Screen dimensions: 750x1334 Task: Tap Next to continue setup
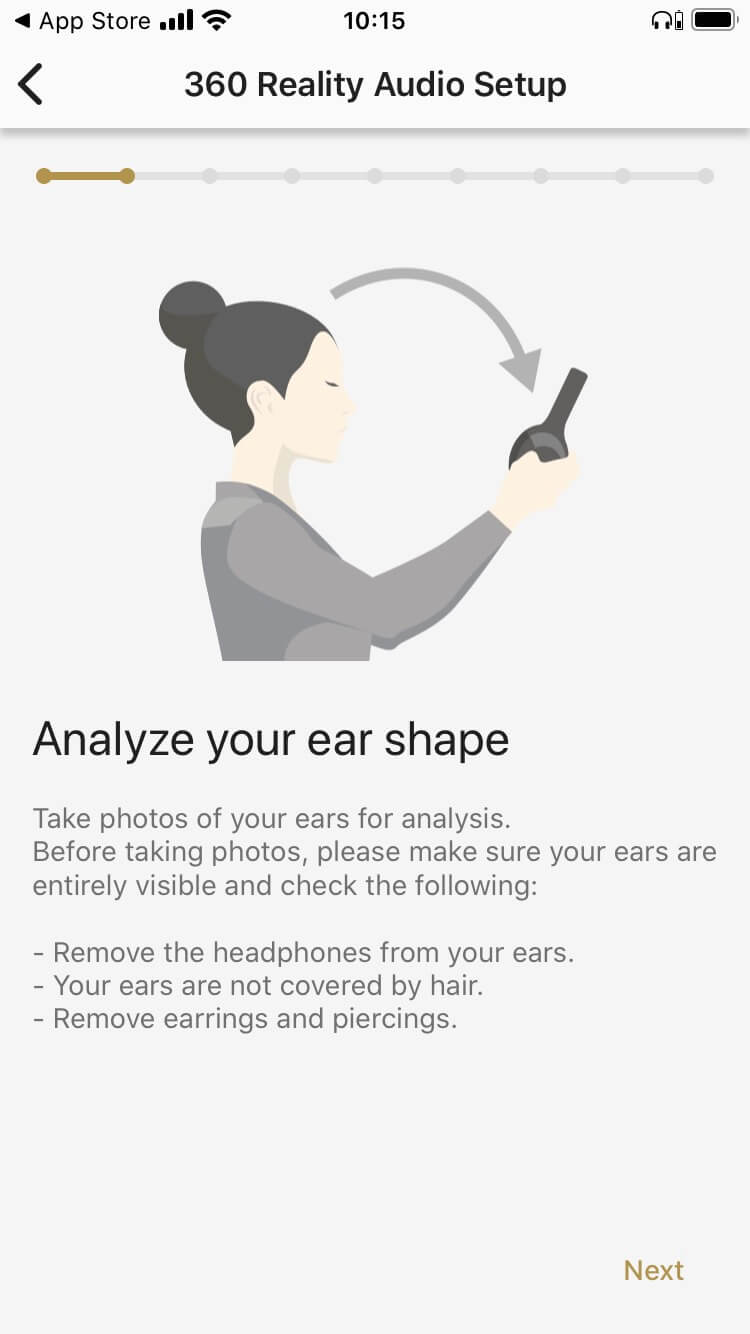[653, 1270]
